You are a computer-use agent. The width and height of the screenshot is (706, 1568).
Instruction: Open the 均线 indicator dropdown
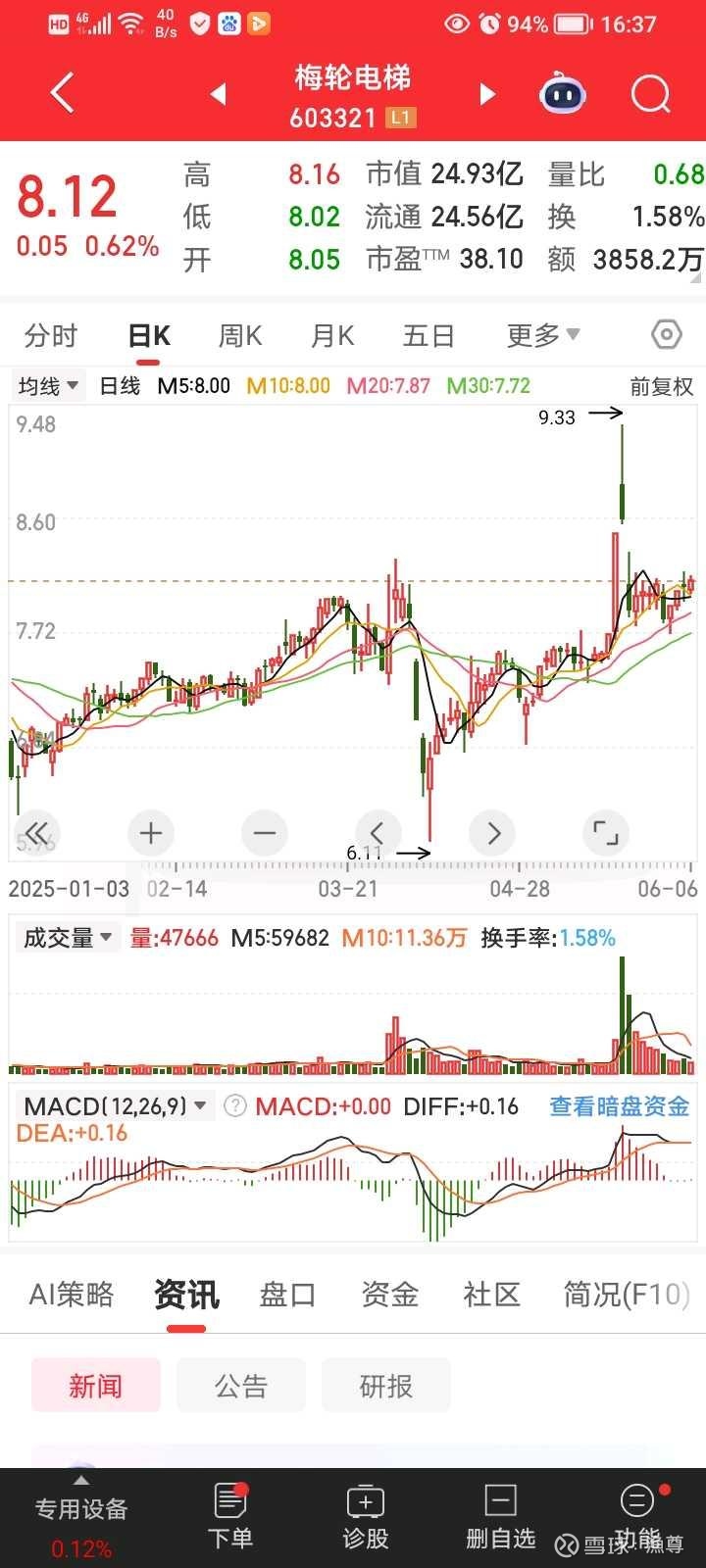click(x=48, y=386)
